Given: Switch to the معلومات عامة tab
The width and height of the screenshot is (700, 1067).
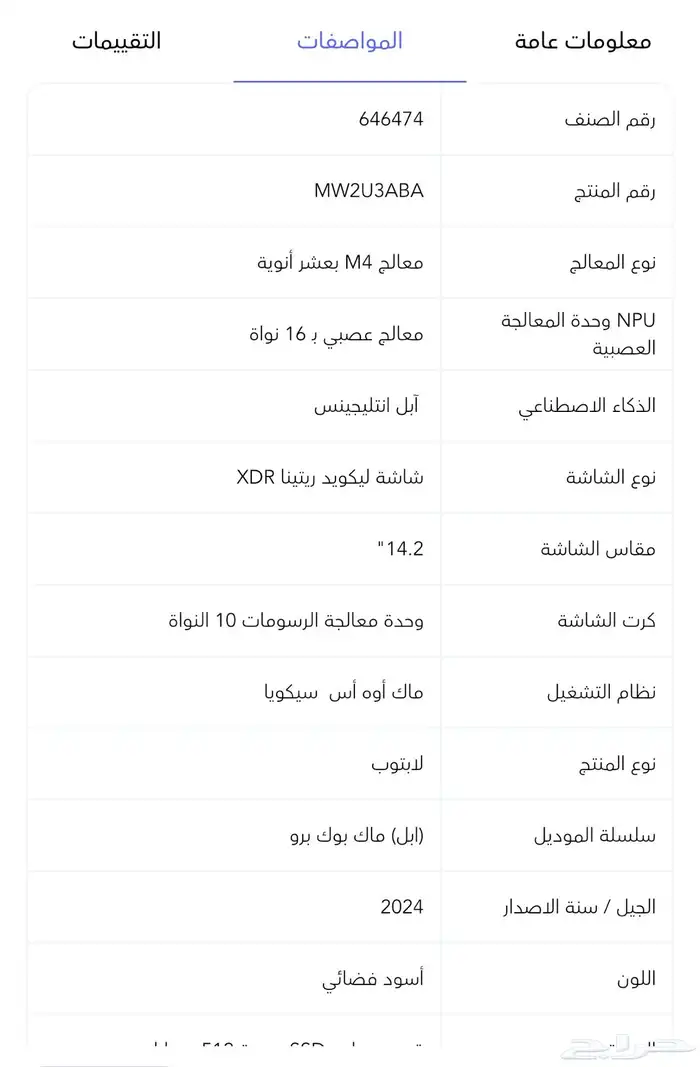Looking at the screenshot, I should (x=583, y=41).
